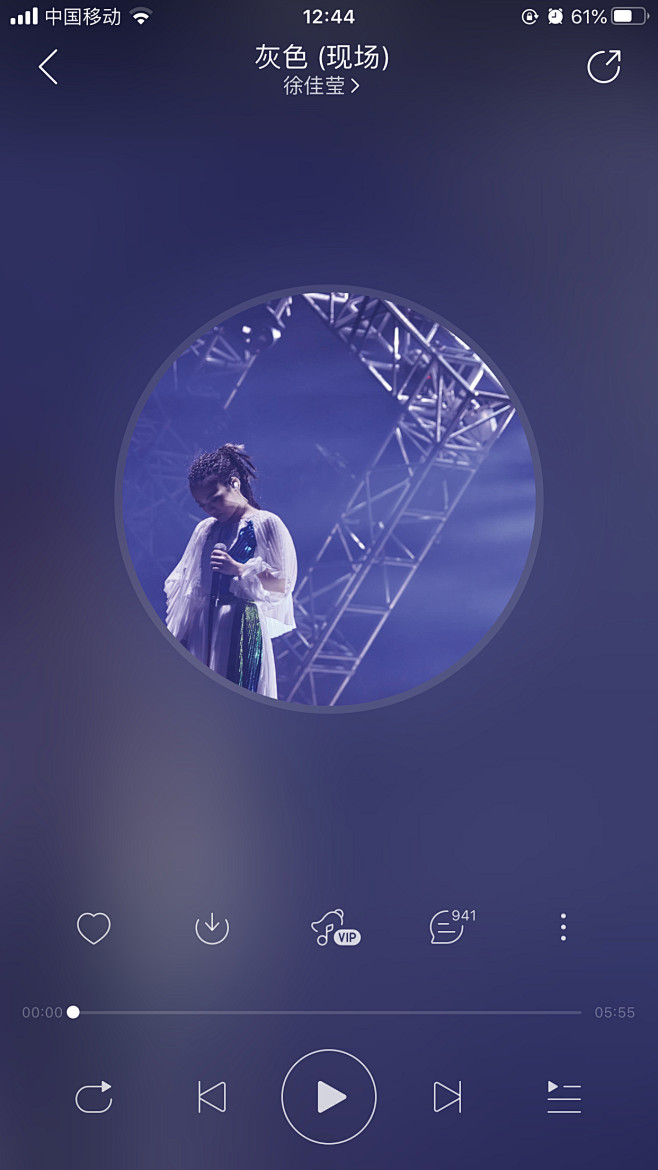Open artist page for 徐佳莹
Viewport: 658px width, 1170px height.
click(x=321, y=86)
